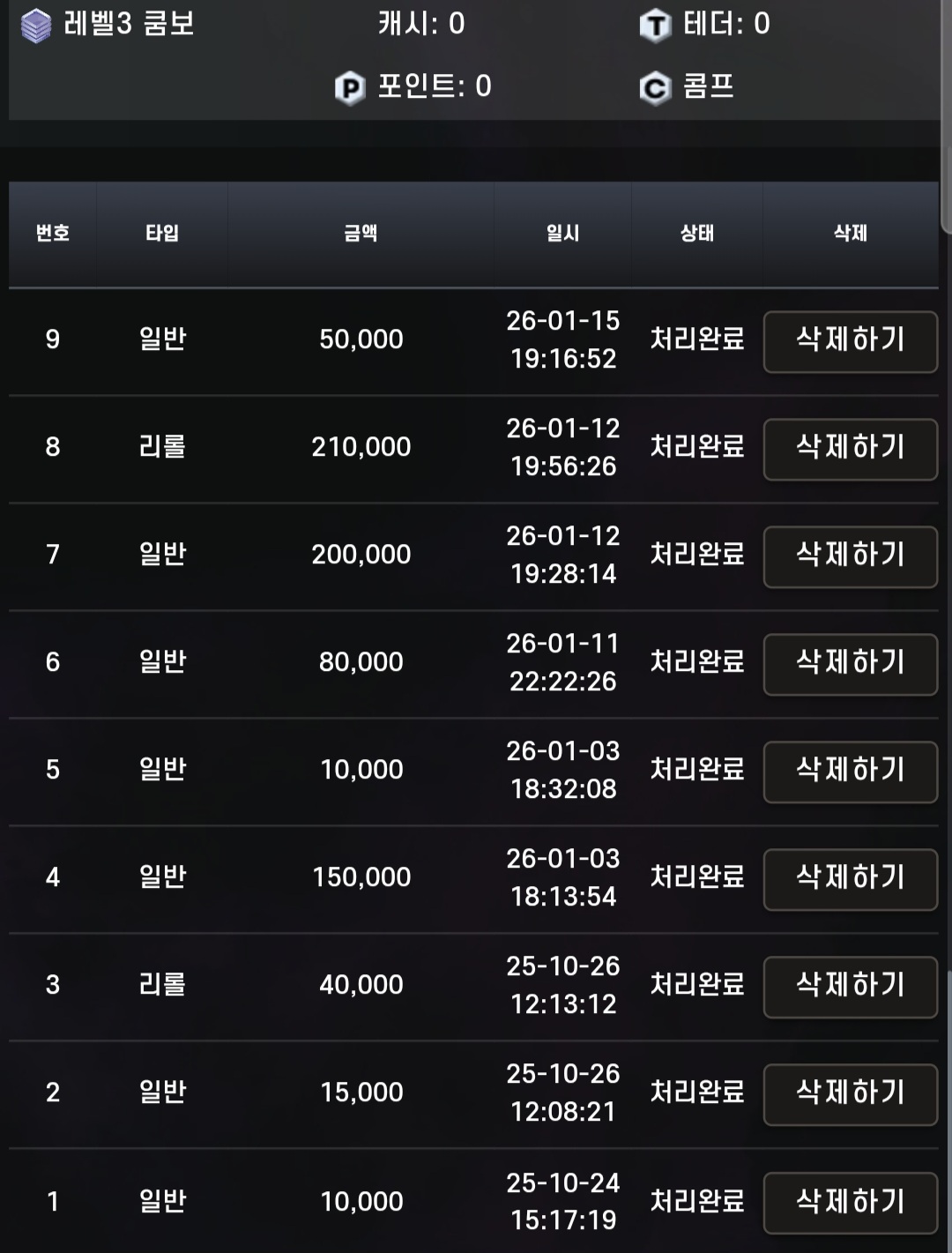The height and width of the screenshot is (1253, 952).
Task: Remove entry 7 with amount 200,000
Action: (850, 556)
